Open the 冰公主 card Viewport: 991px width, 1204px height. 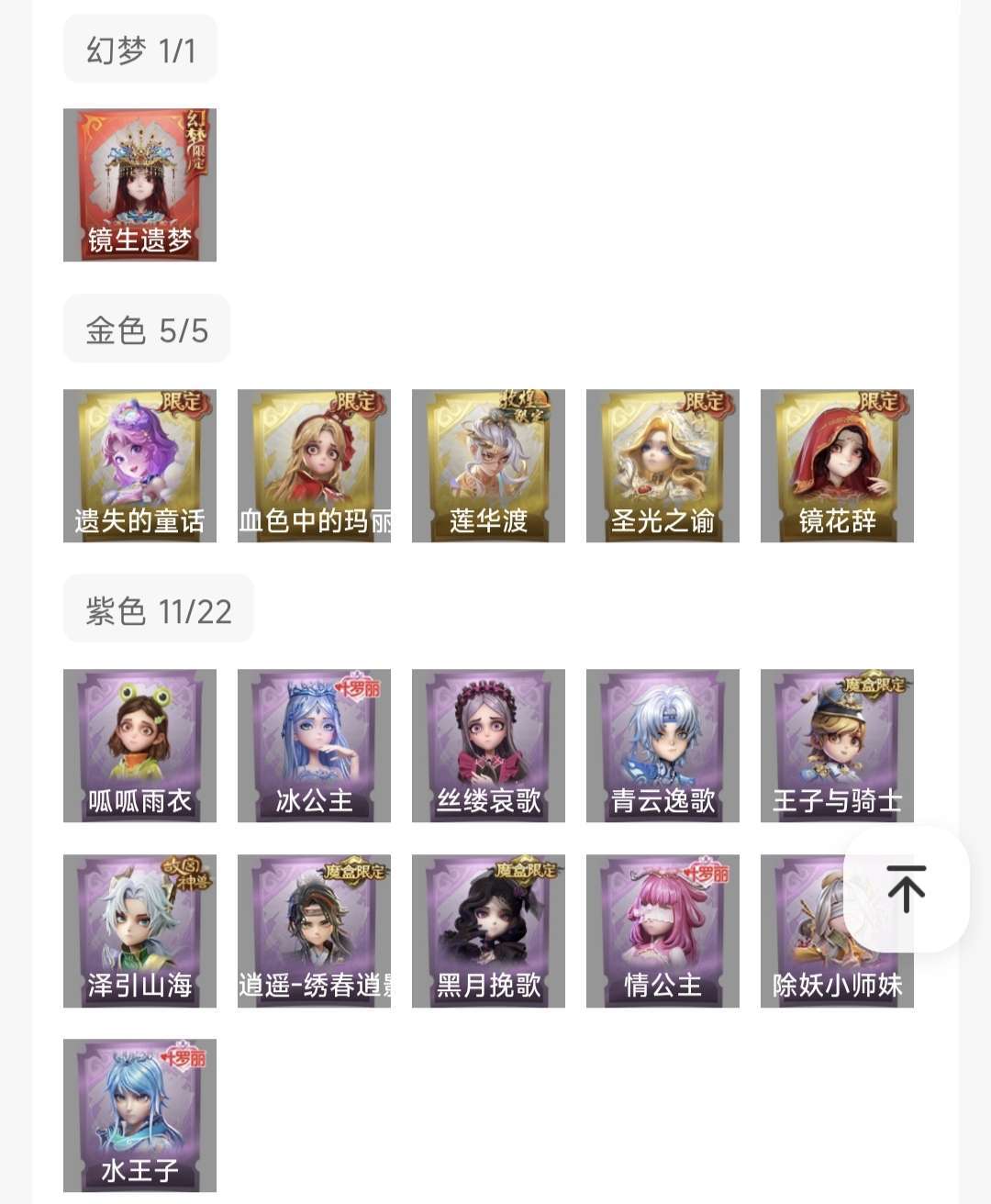click(314, 745)
